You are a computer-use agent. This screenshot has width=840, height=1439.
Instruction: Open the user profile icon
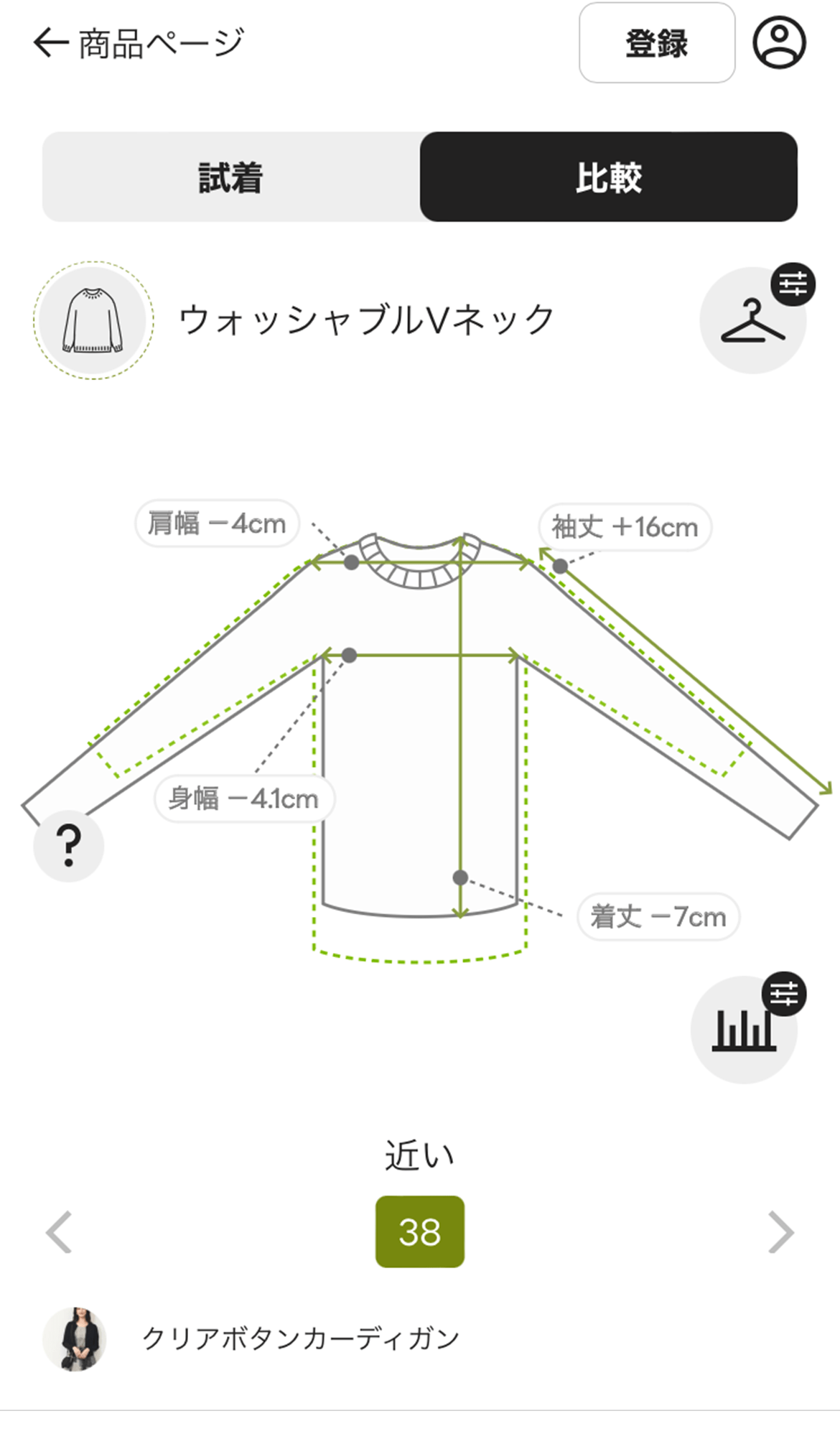779,43
